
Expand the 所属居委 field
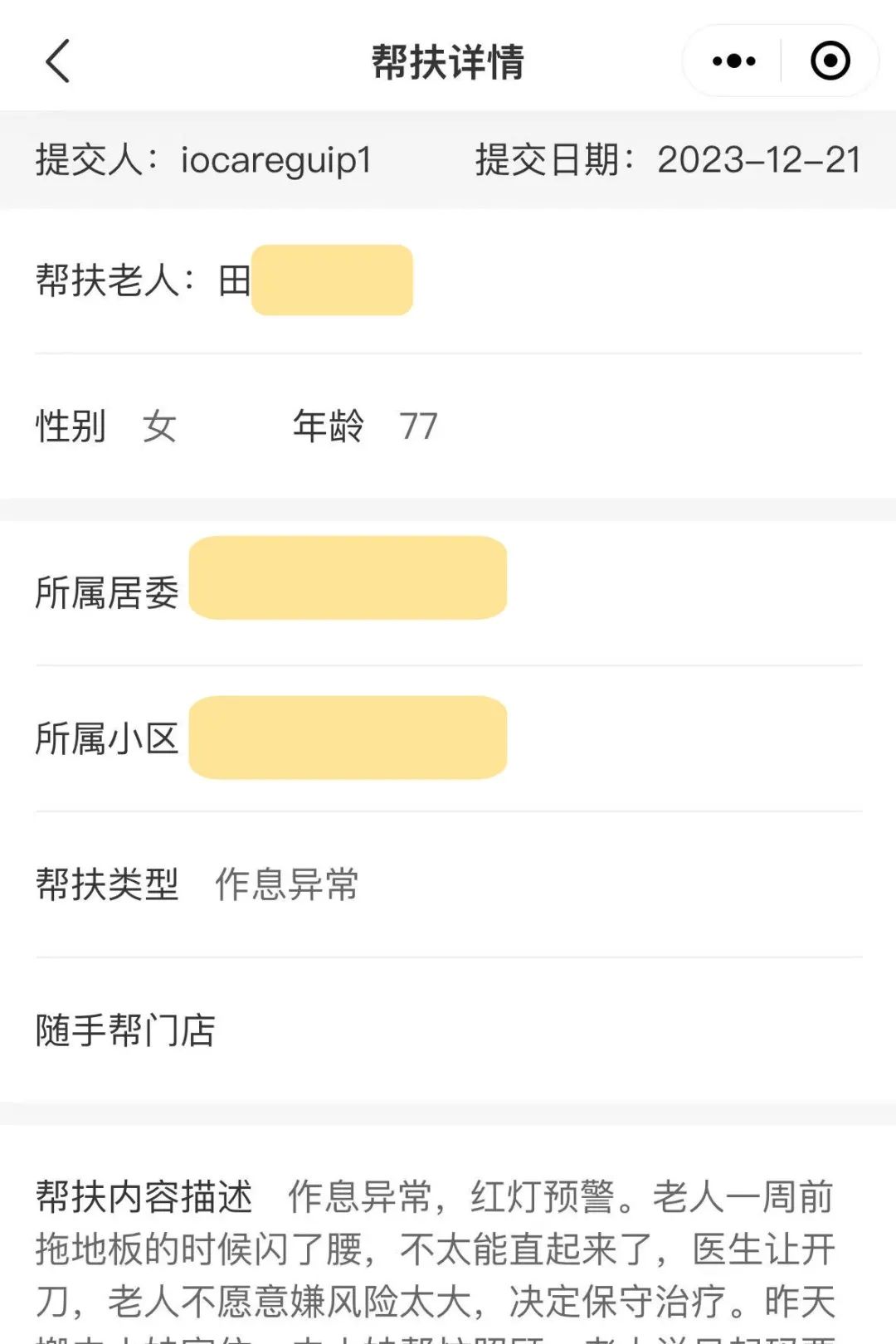(x=348, y=578)
